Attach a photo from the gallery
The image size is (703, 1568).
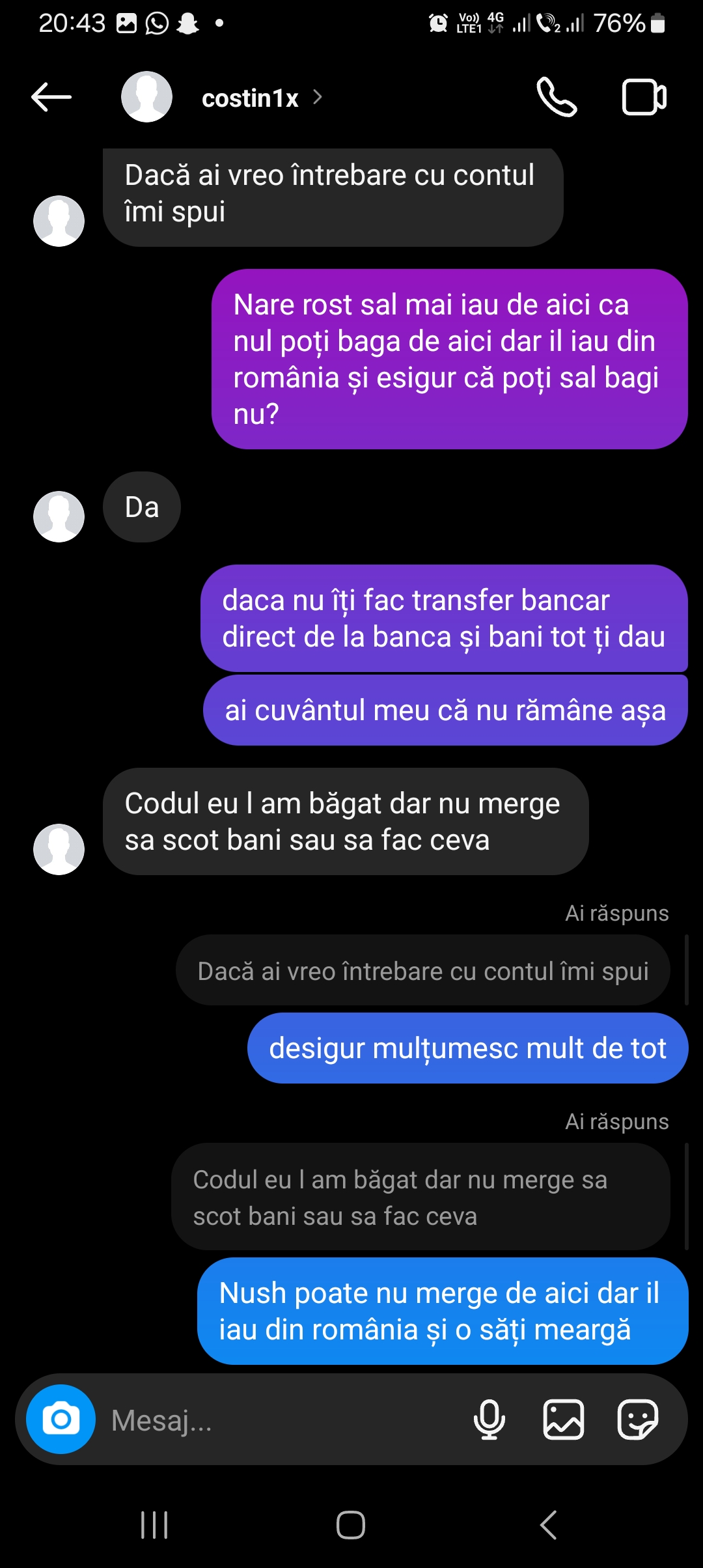(563, 1420)
